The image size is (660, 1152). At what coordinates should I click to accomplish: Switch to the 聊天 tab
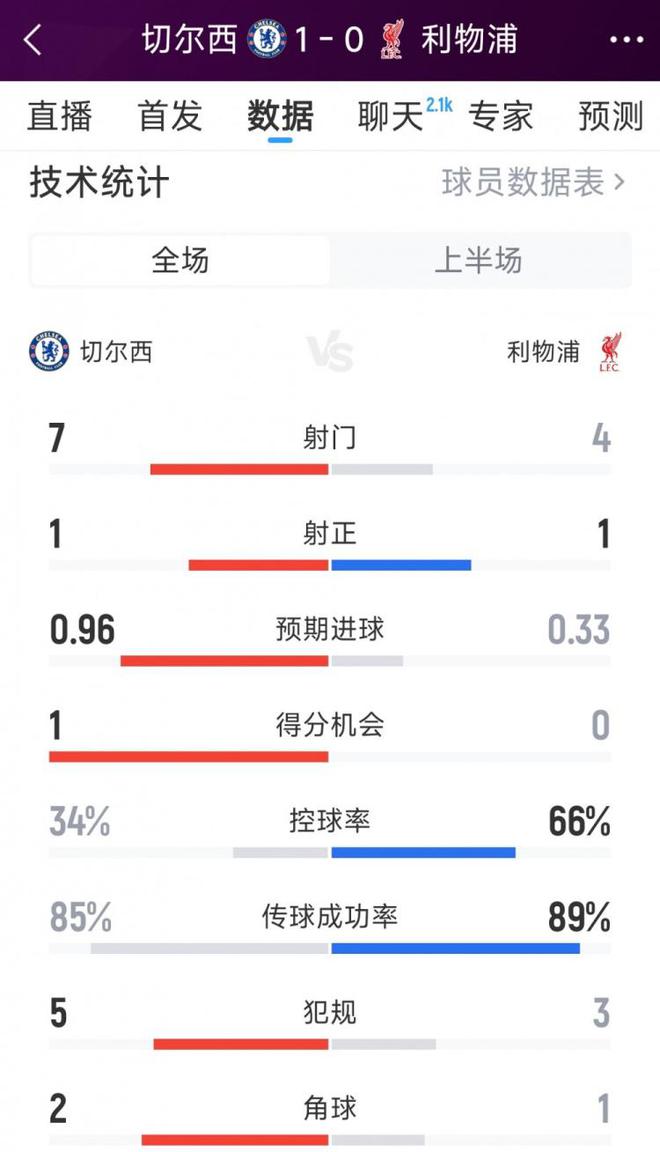pos(392,116)
